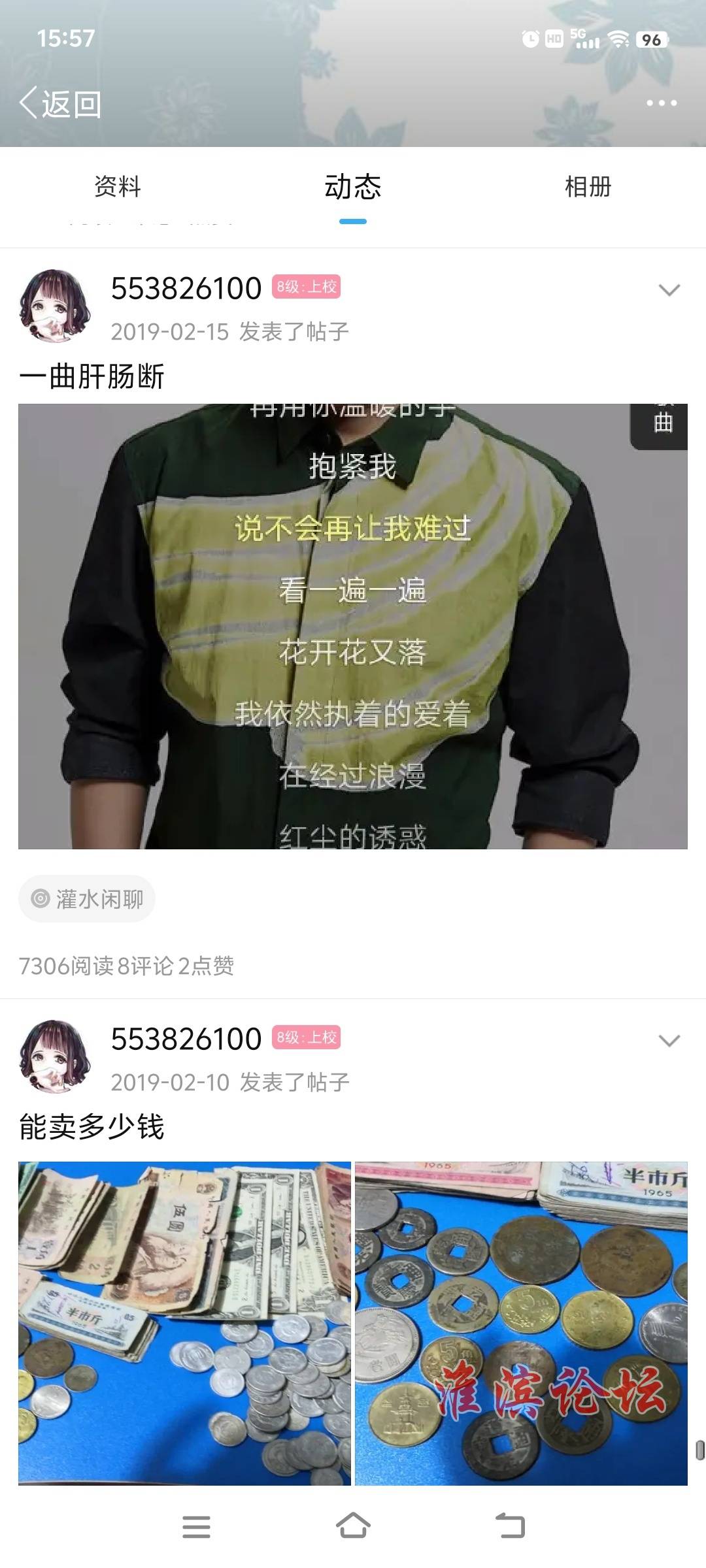View the banknotes photo in 能卖多少钱 post
Viewport: 706px width, 1568px height.
tap(184, 1322)
